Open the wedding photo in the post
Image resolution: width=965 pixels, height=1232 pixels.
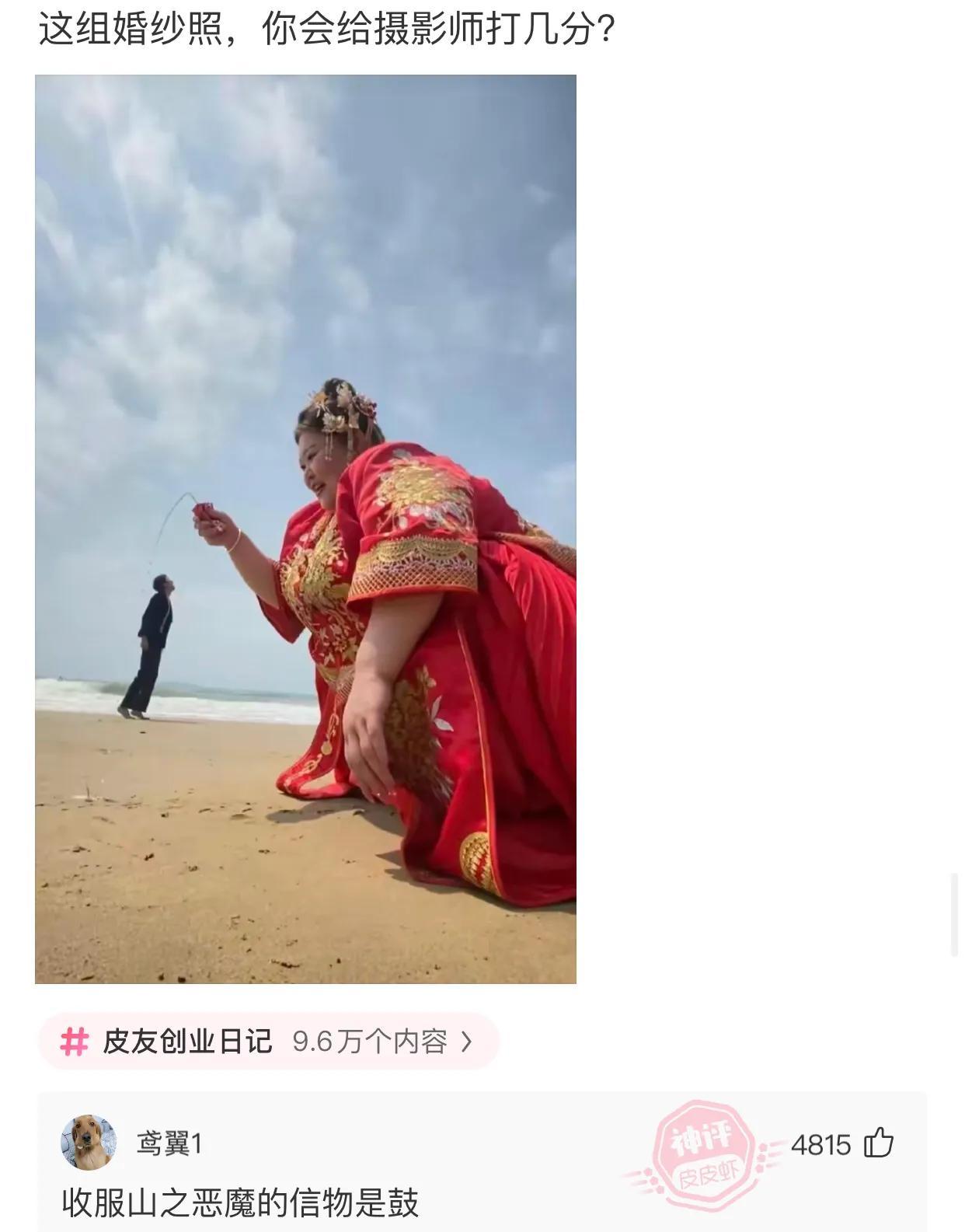point(305,529)
